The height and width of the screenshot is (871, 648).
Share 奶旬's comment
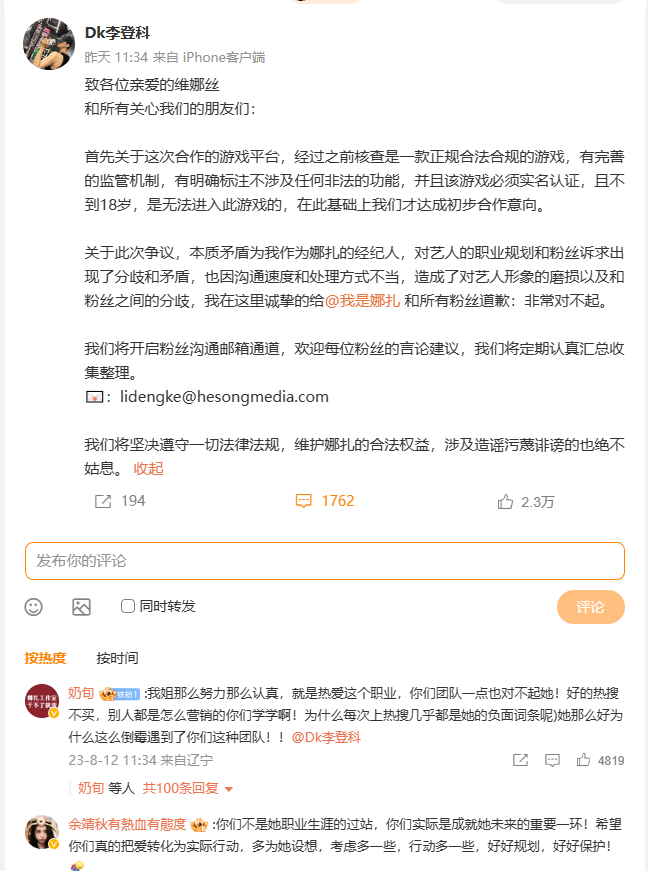coord(520,761)
